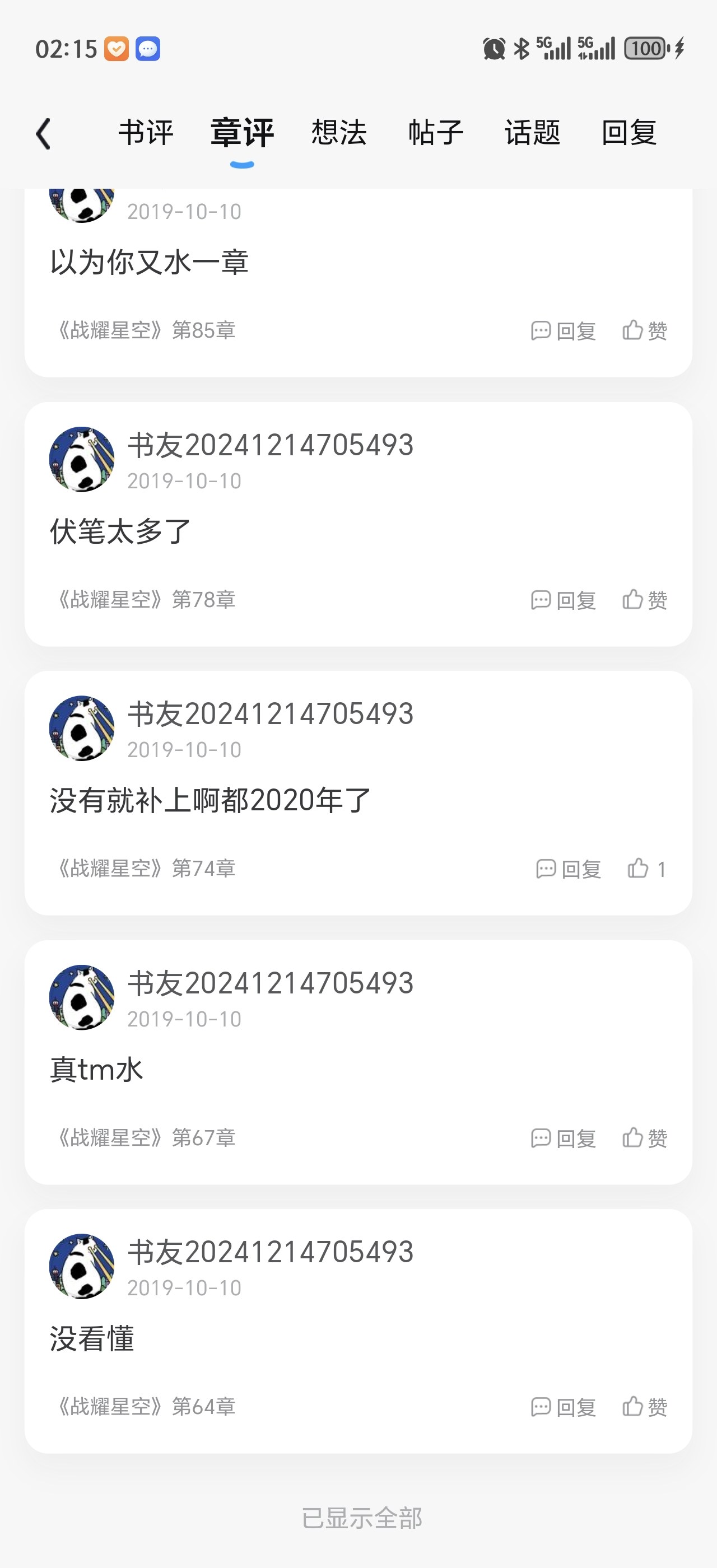Screen dimensions: 717x1568
Task: Like the 伏笔太多了 comment
Action: tap(645, 600)
